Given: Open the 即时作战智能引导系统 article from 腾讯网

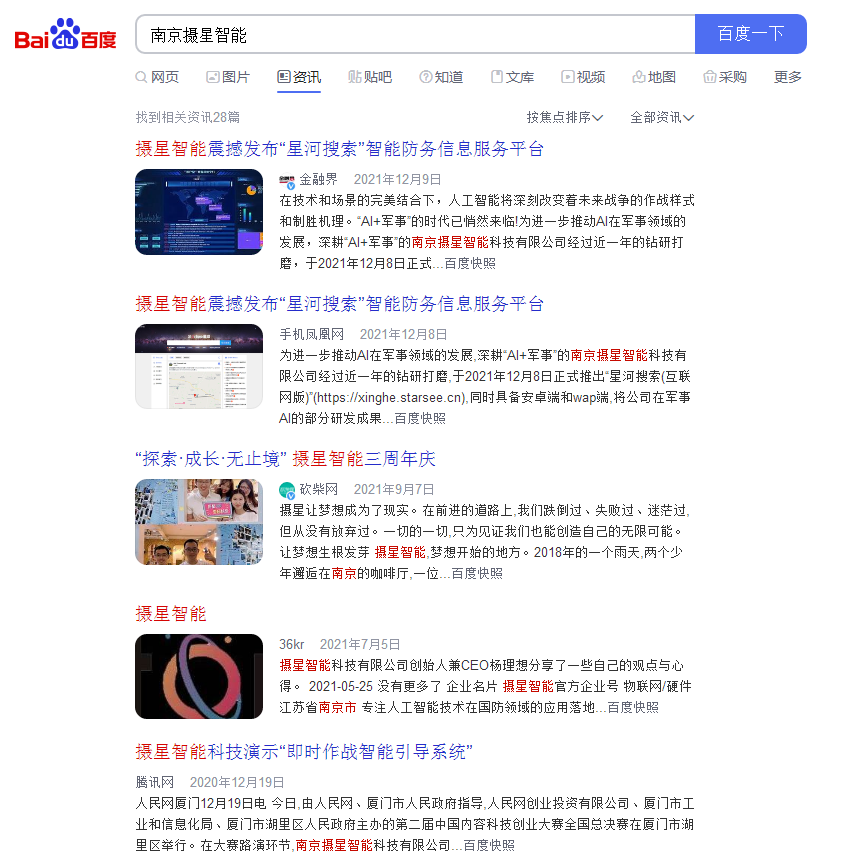Looking at the screenshot, I should click(304, 751).
